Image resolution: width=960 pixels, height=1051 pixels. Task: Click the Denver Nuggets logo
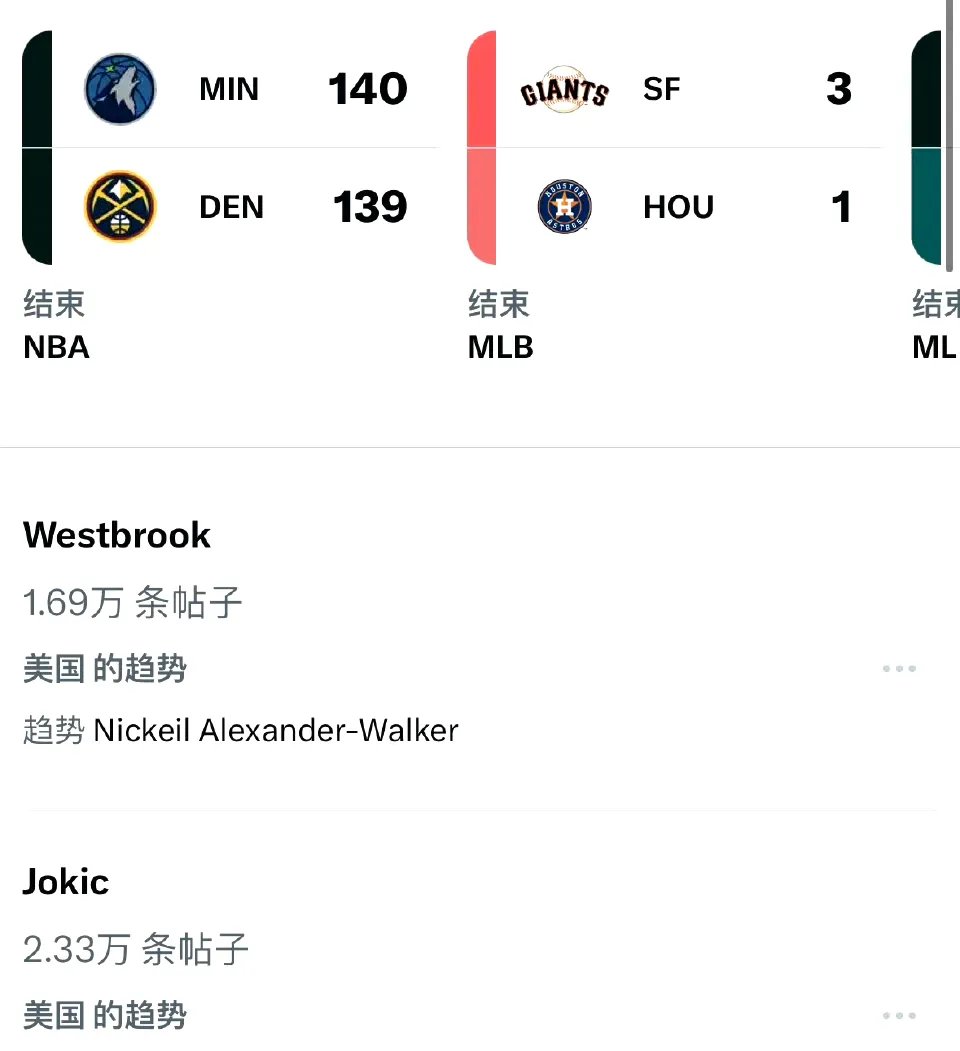(120, 207)
